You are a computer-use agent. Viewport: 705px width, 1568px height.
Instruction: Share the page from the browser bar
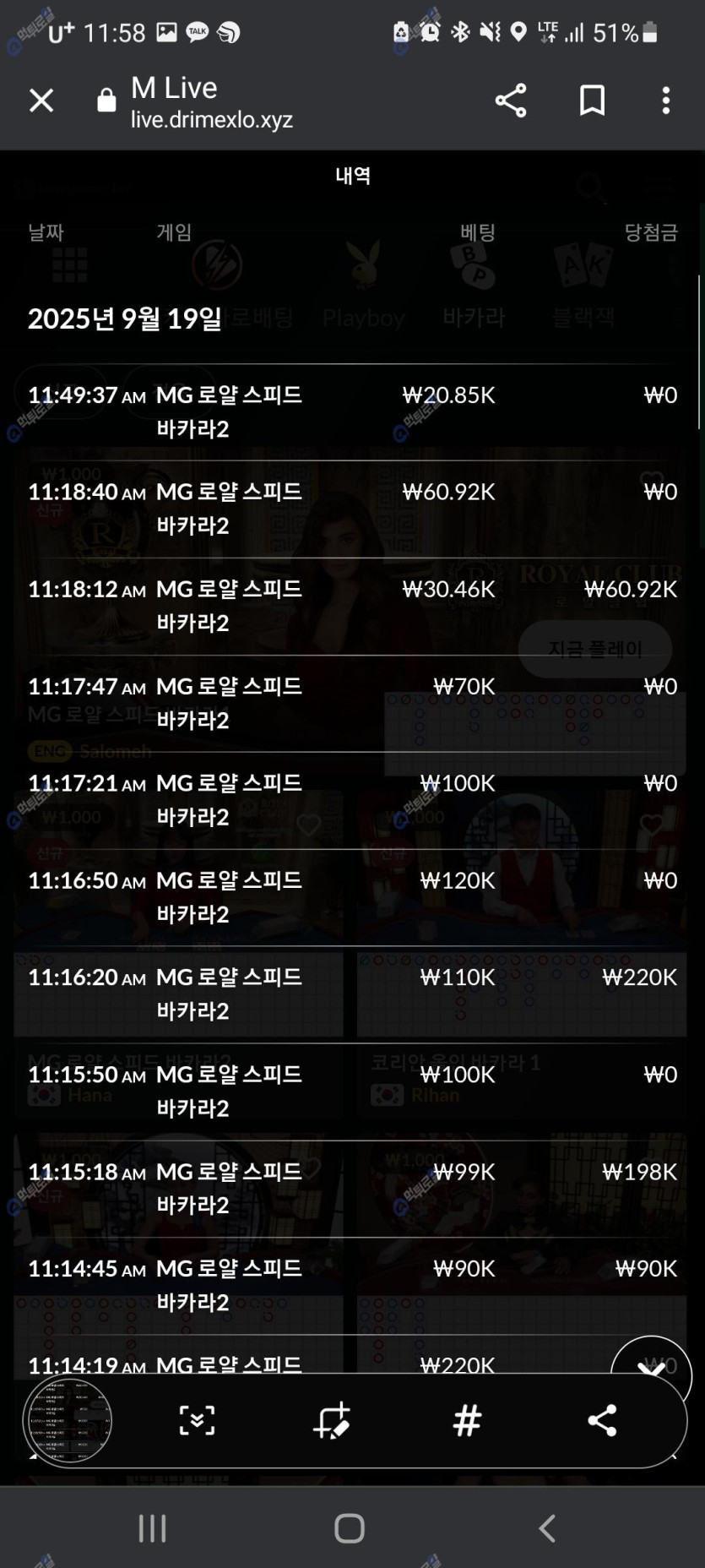(x=511, y=101)
